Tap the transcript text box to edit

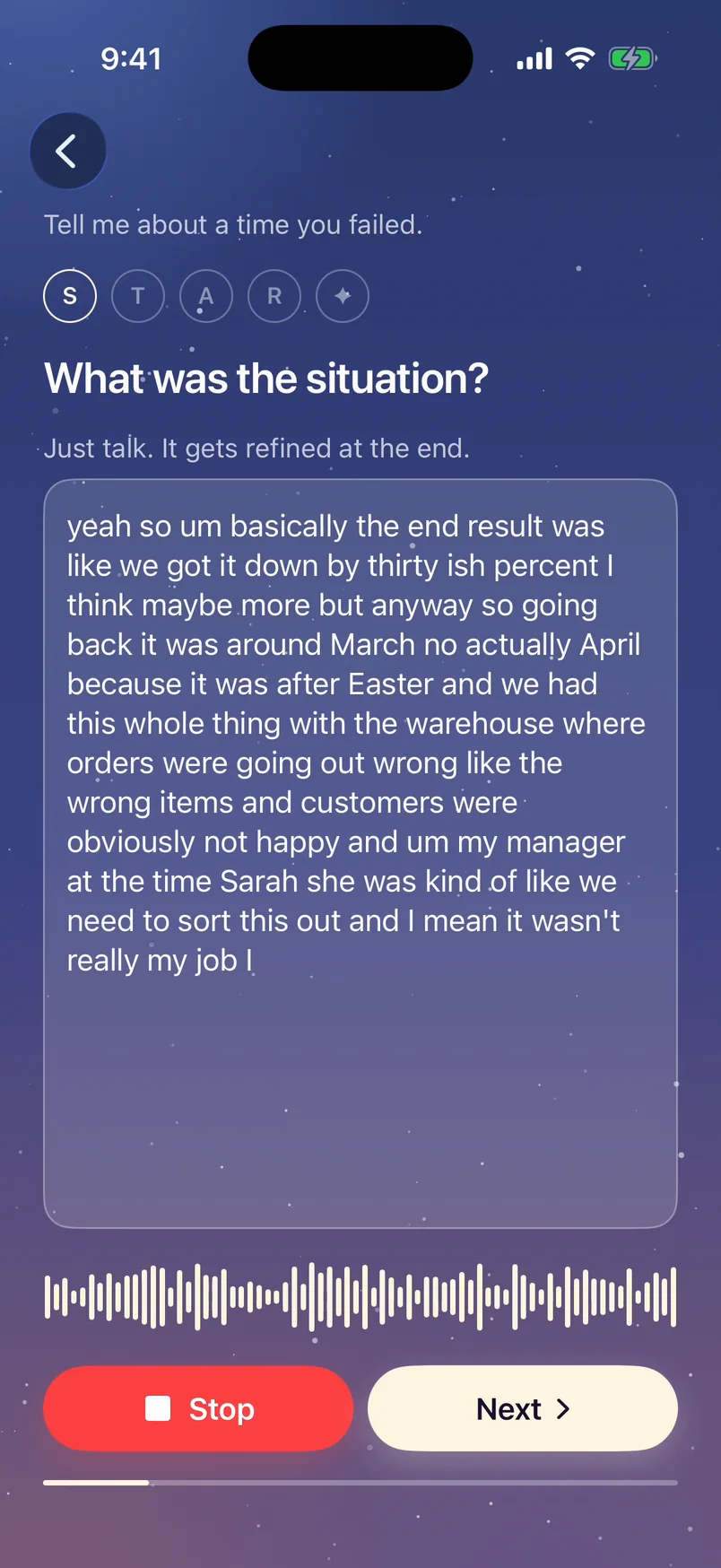(x=360, y=853)
